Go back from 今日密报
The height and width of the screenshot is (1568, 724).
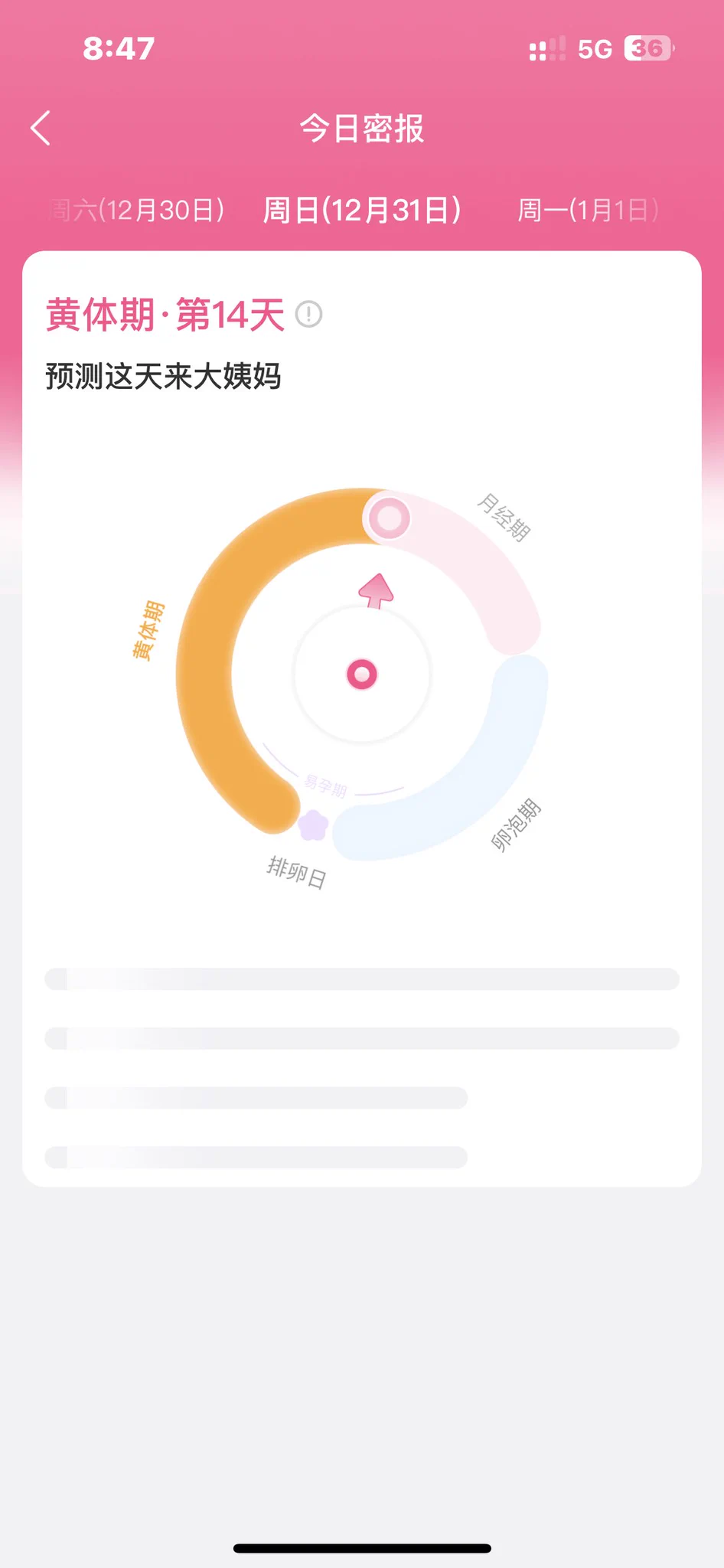(41, 128)
